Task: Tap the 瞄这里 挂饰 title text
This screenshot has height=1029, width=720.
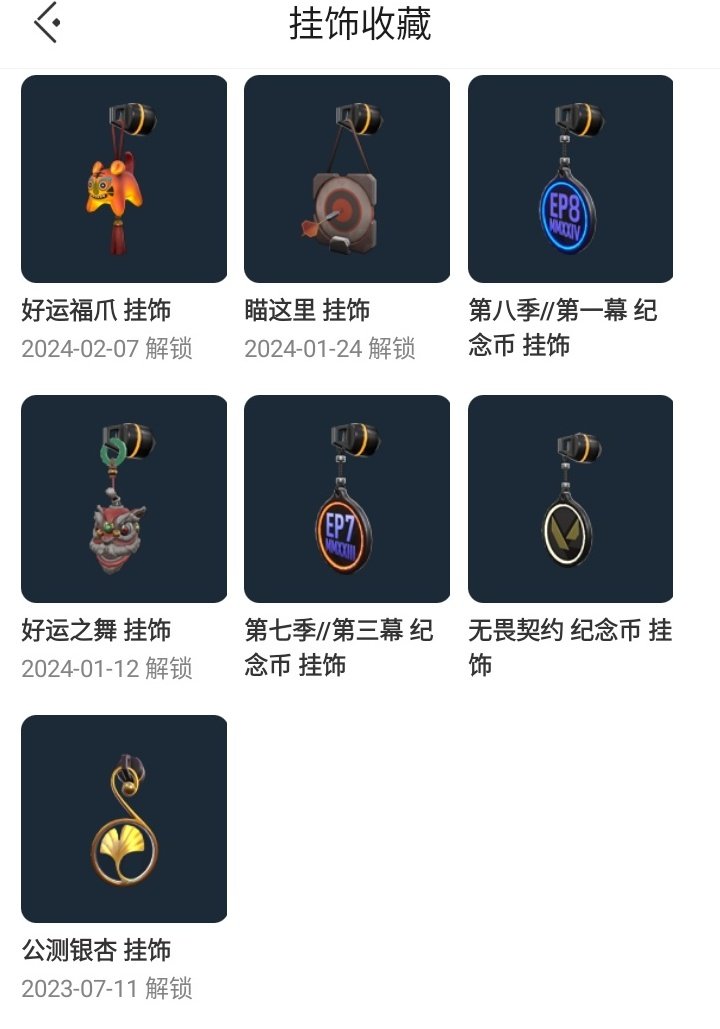Action: pos(303,310)
